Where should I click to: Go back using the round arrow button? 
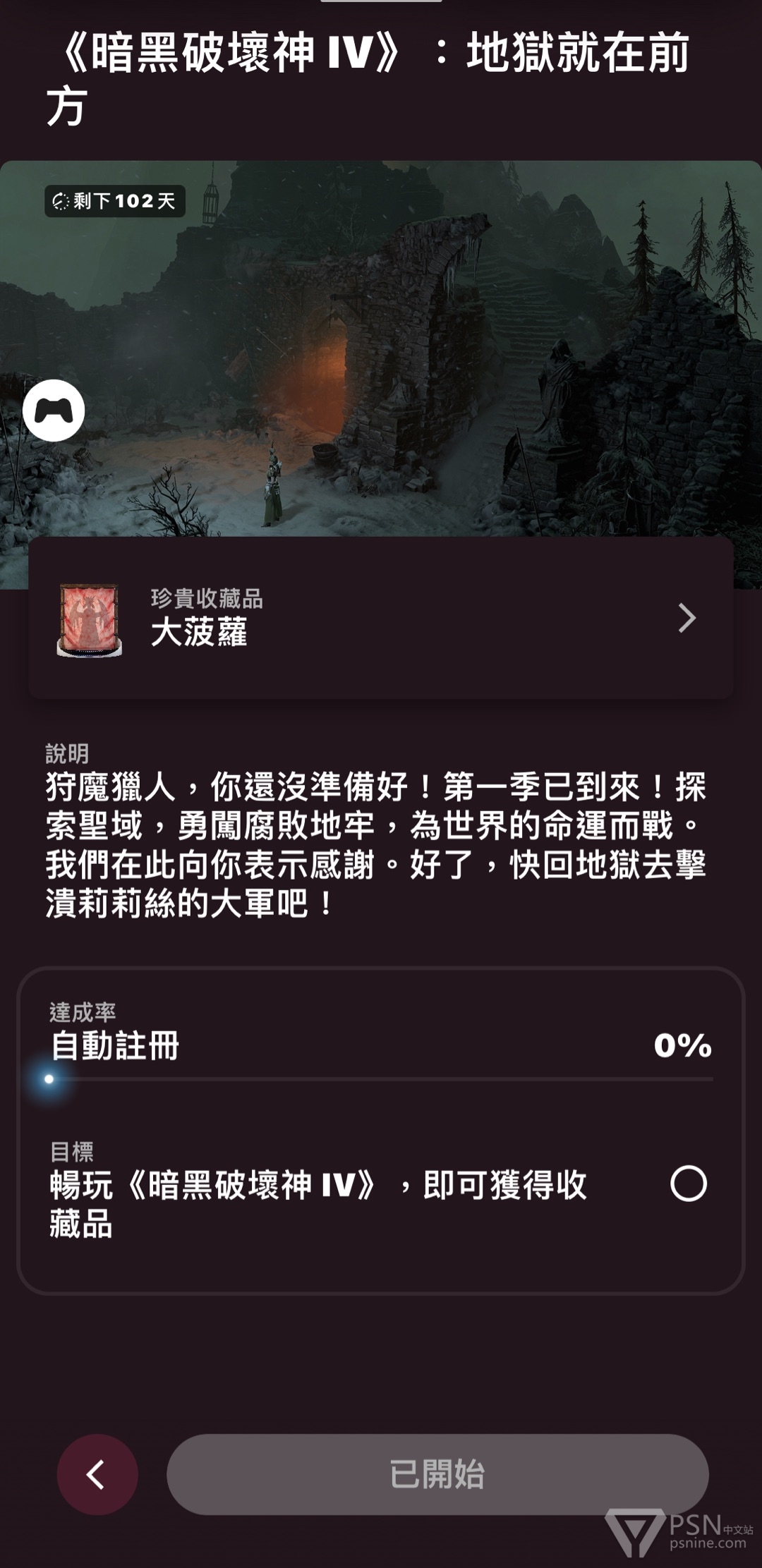pos(97,1474)
